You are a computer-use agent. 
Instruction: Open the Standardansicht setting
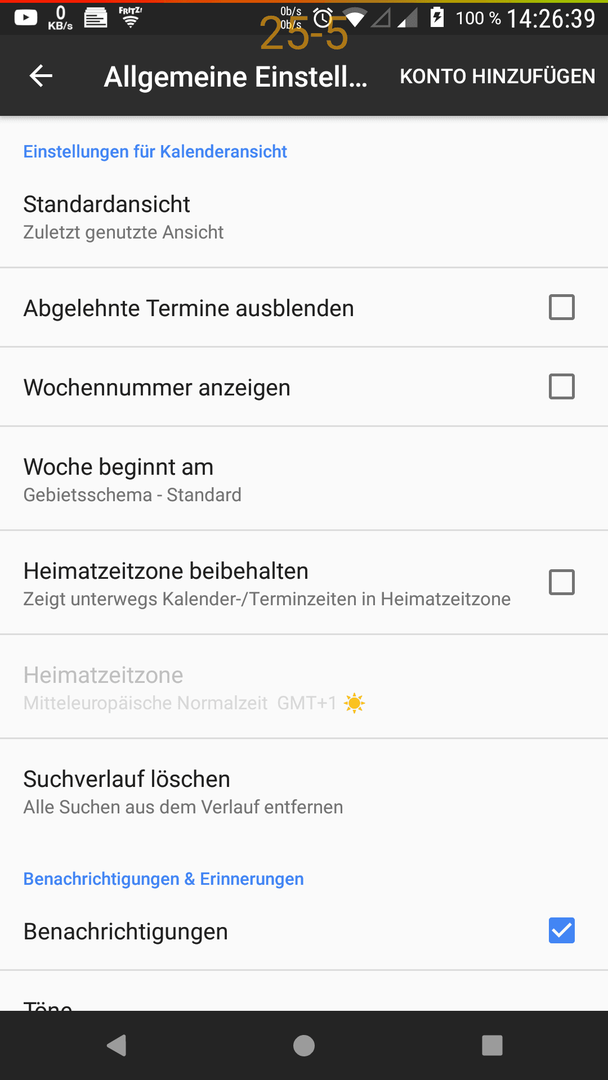coord(304,217)
